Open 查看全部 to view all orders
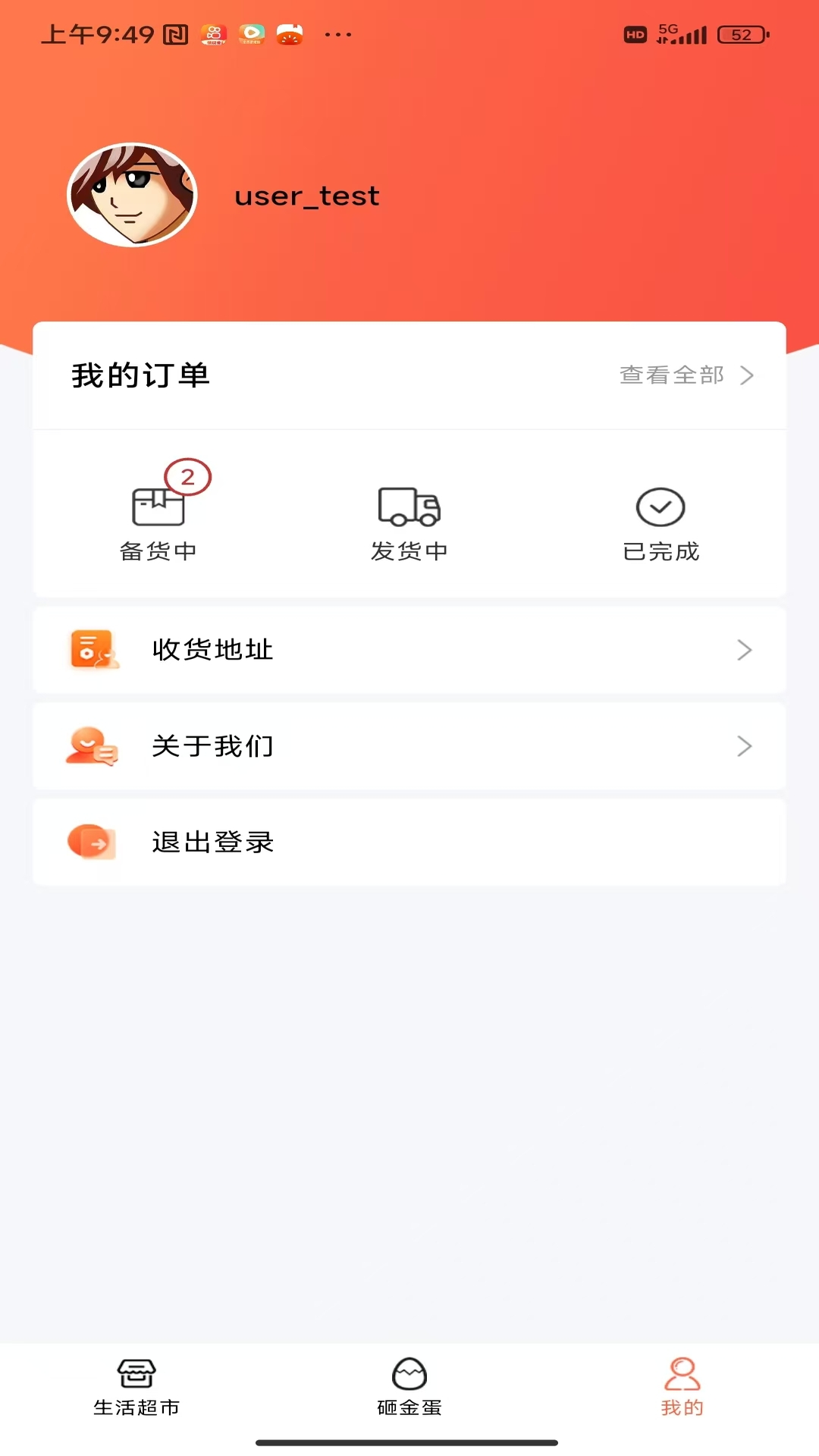 tap(672, 374)
